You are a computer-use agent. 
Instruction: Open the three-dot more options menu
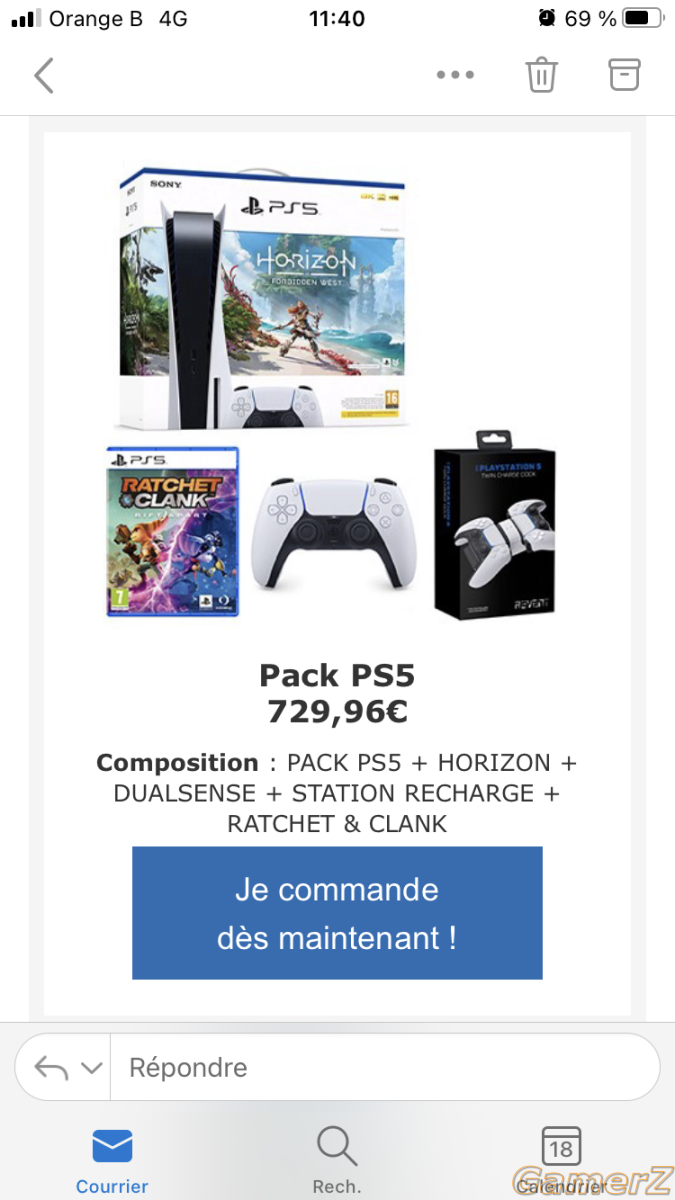point(455,75)
